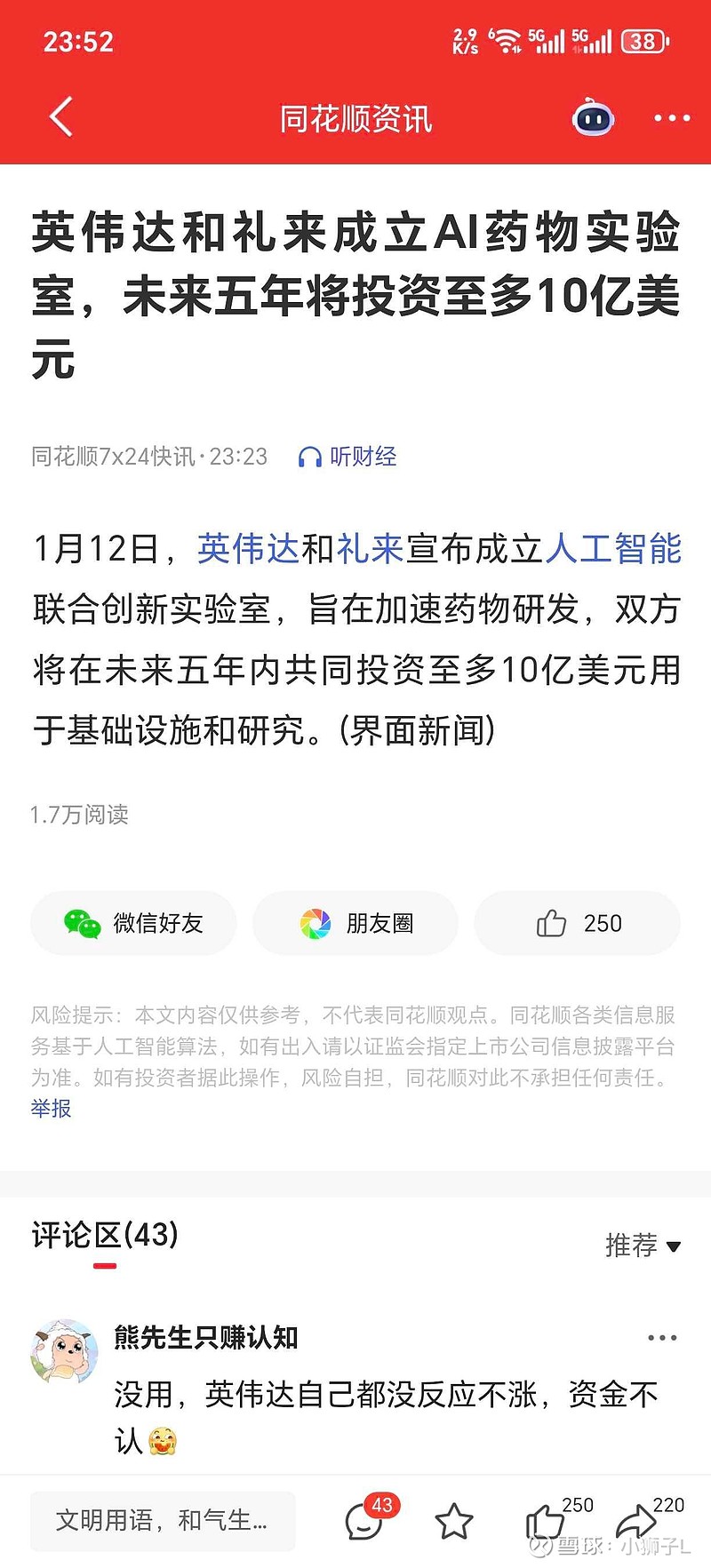Open options on 熊先生只赚认知's comment
711x1568 pixels.
point(660,1337)
